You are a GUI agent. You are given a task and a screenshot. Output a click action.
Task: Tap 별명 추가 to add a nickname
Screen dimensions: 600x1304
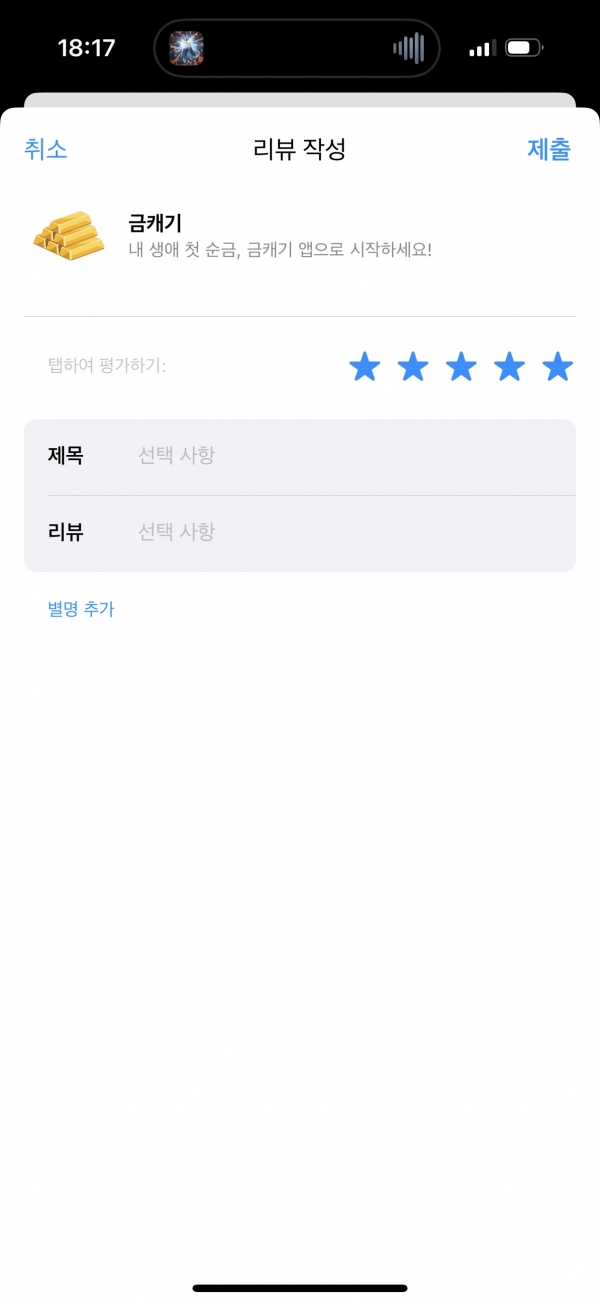click(81, 609)
